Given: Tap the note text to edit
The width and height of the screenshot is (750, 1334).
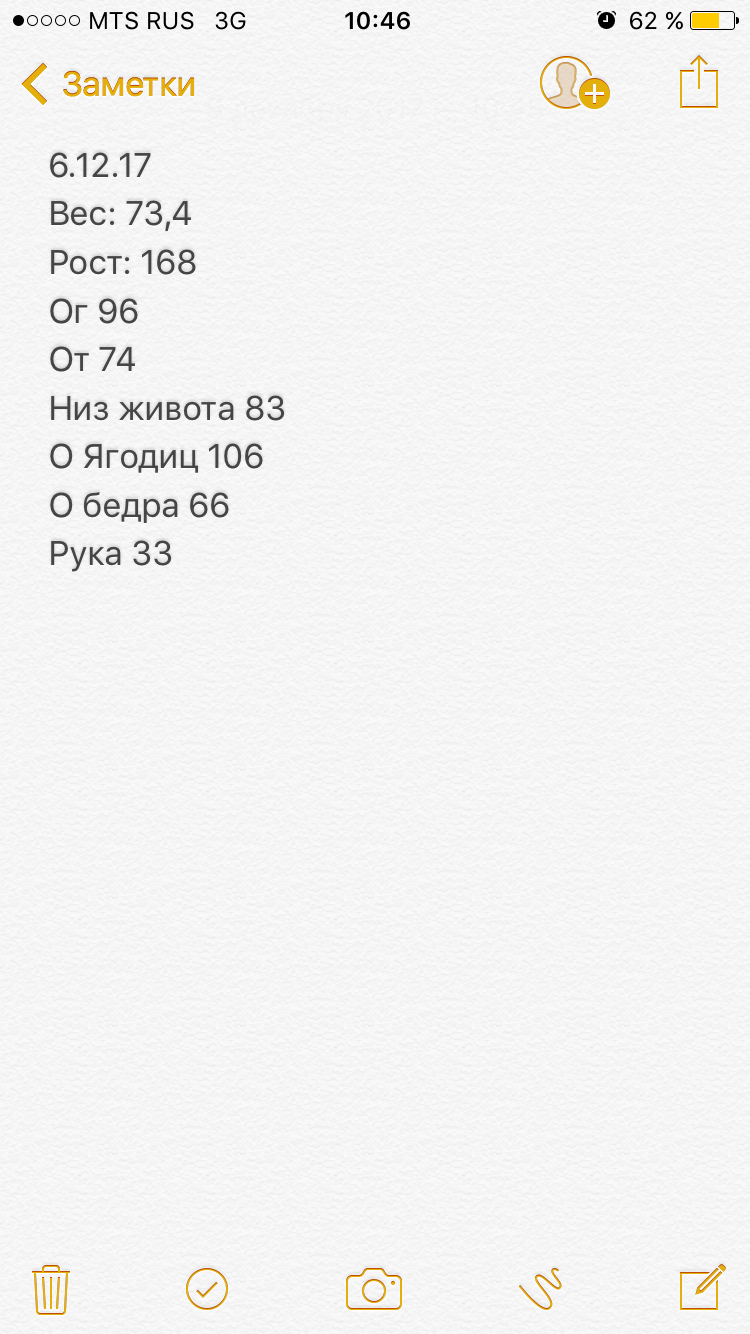Looking at the screenshot, I should (x=167, y=360).
